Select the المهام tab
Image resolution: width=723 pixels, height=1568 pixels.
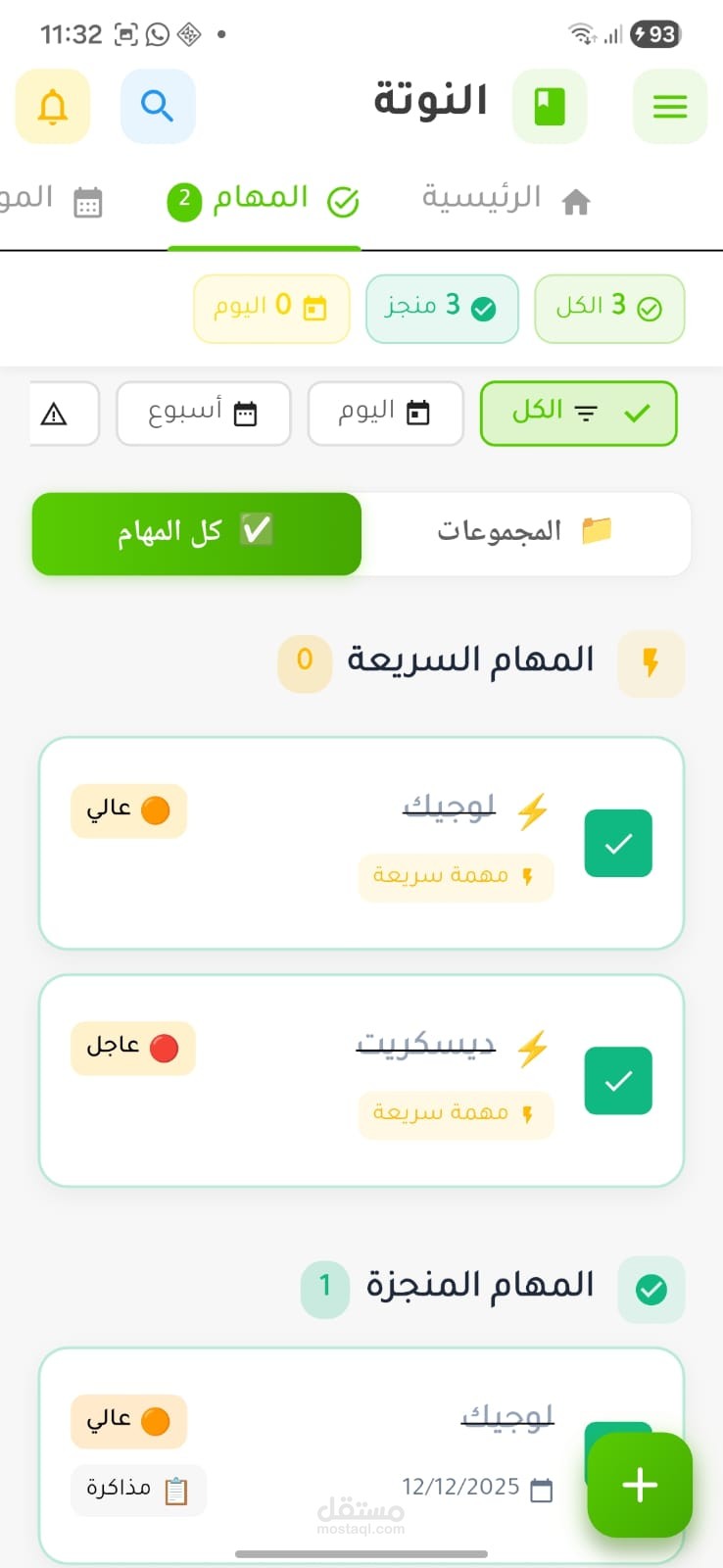click(264, 201)
